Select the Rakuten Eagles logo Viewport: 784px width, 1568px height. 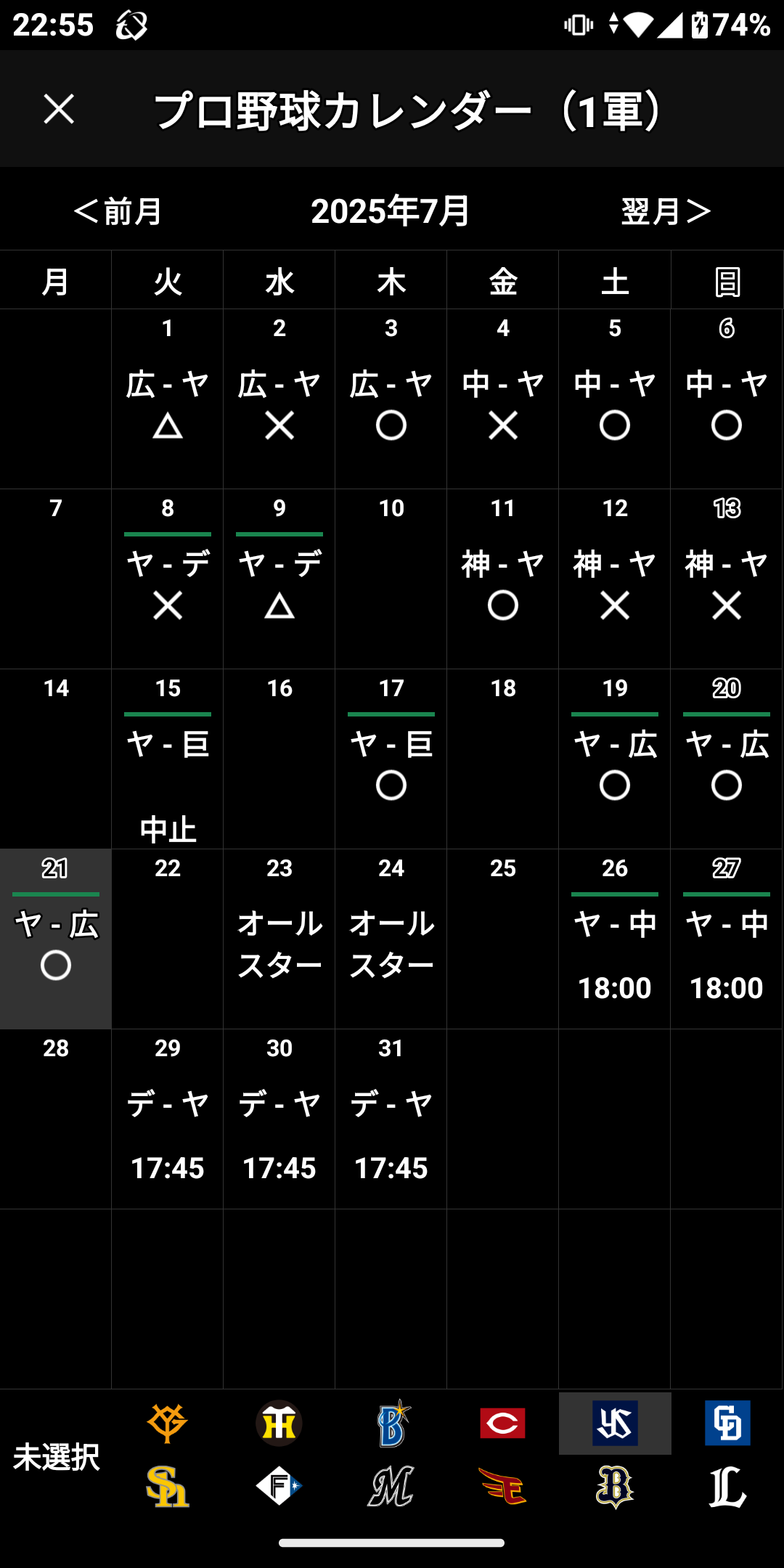(x=503, y=1486)
